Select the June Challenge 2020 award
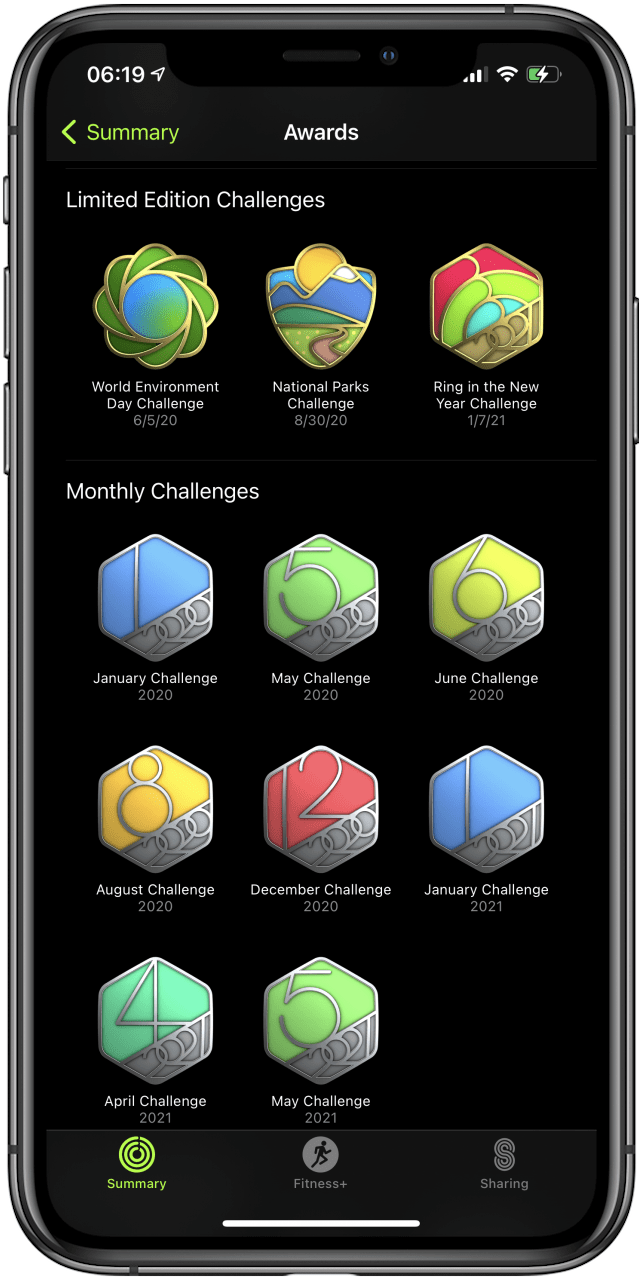The height and width of the screenshot is (1280, 642). click(486, 598)
